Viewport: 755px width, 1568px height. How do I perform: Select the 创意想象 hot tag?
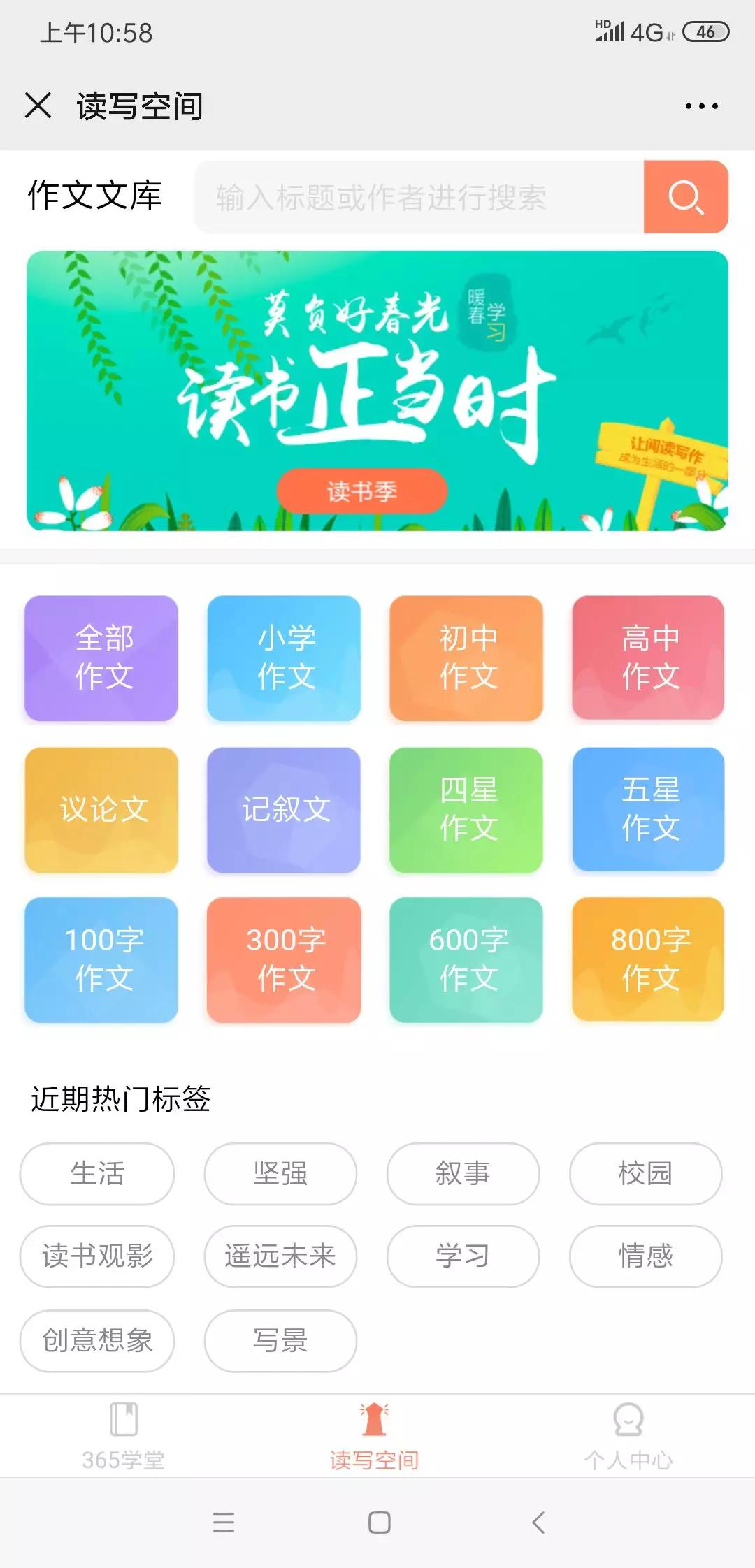[x=96, y=1340]
